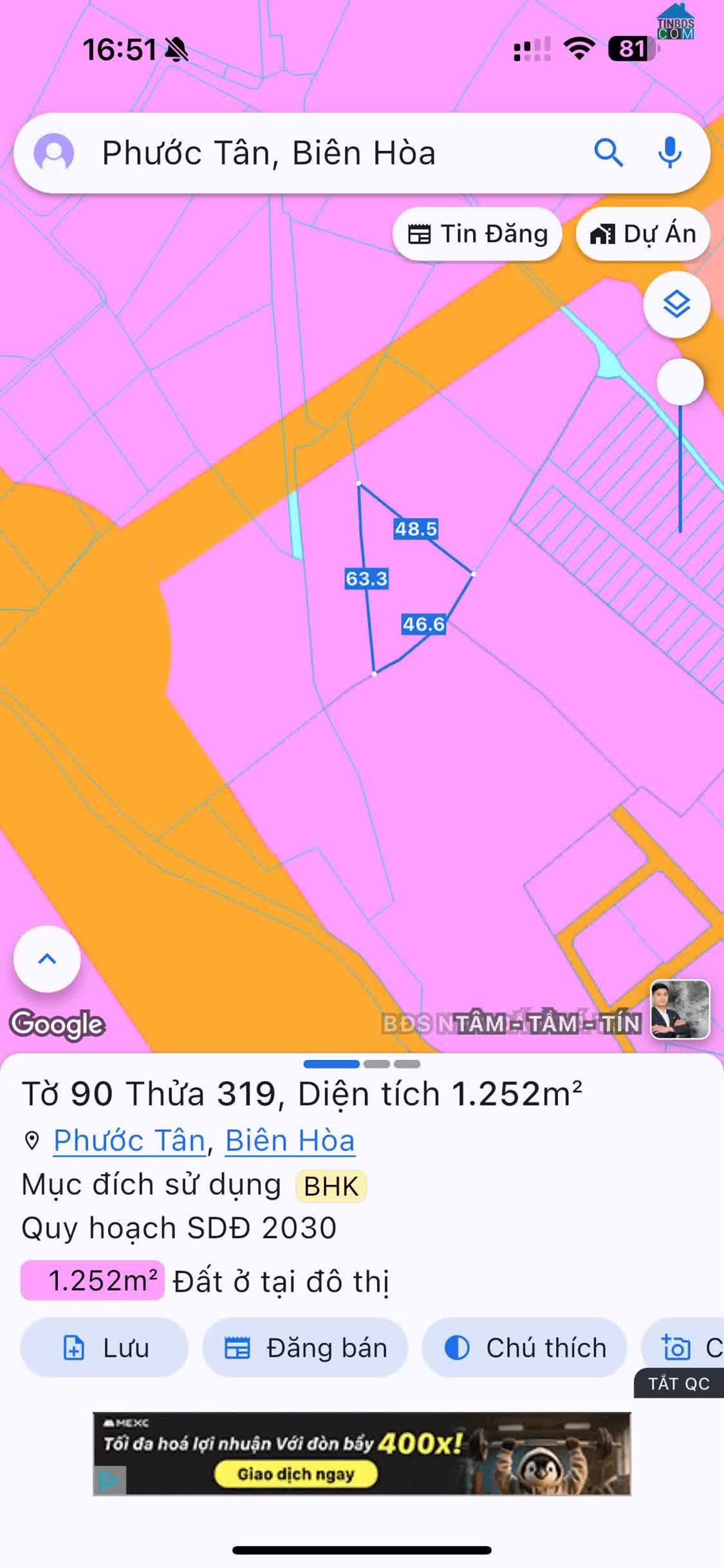Viewport: 724px width, 1568px height.
Task: Select the Tin Đăng chip
Action: pos(478,234)
